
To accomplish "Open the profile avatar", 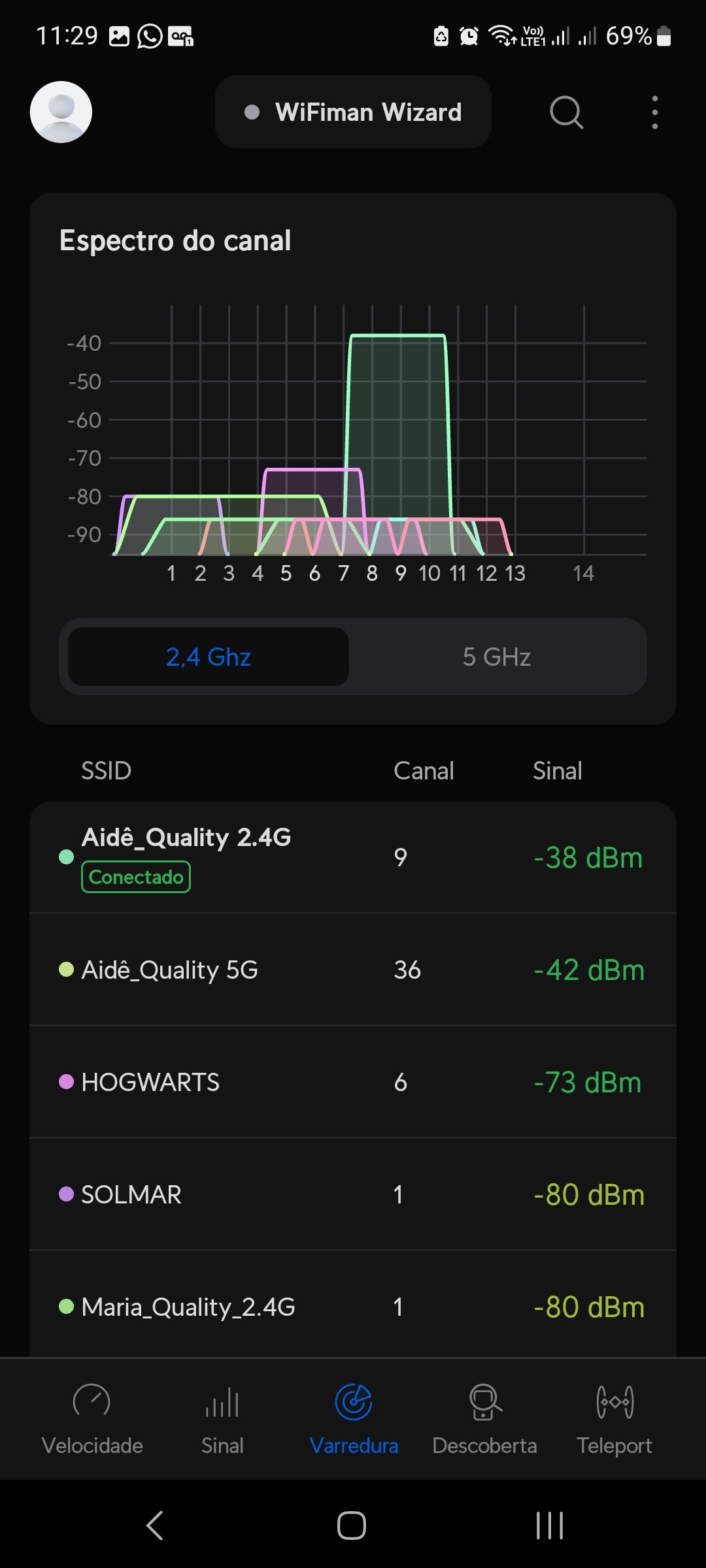I will point(61,112).
